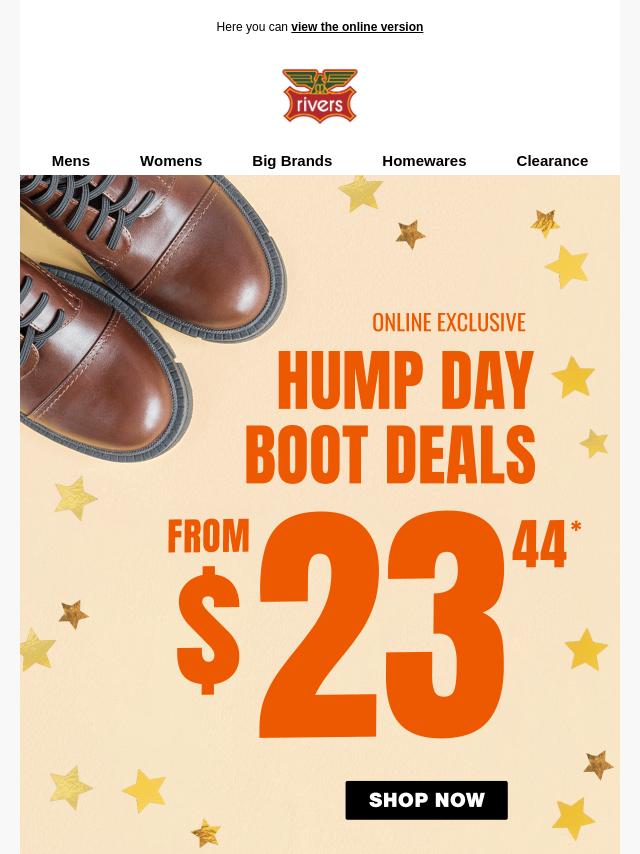Open the view the online version link
640x854 pixels.
tap(356, 27)
